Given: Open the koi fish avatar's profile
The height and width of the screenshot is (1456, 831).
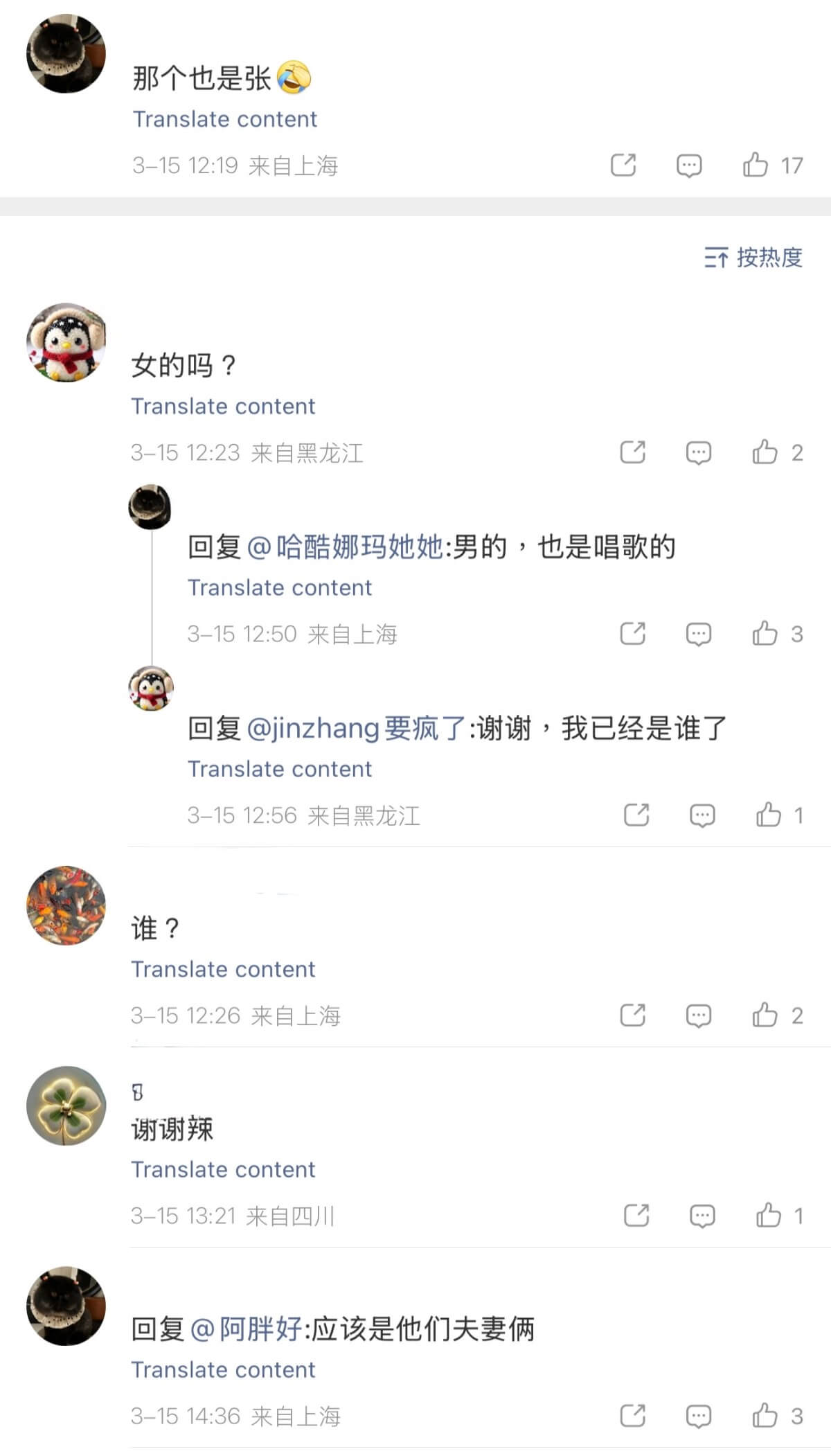Looking at the screenshot, I should coord(66,905).
